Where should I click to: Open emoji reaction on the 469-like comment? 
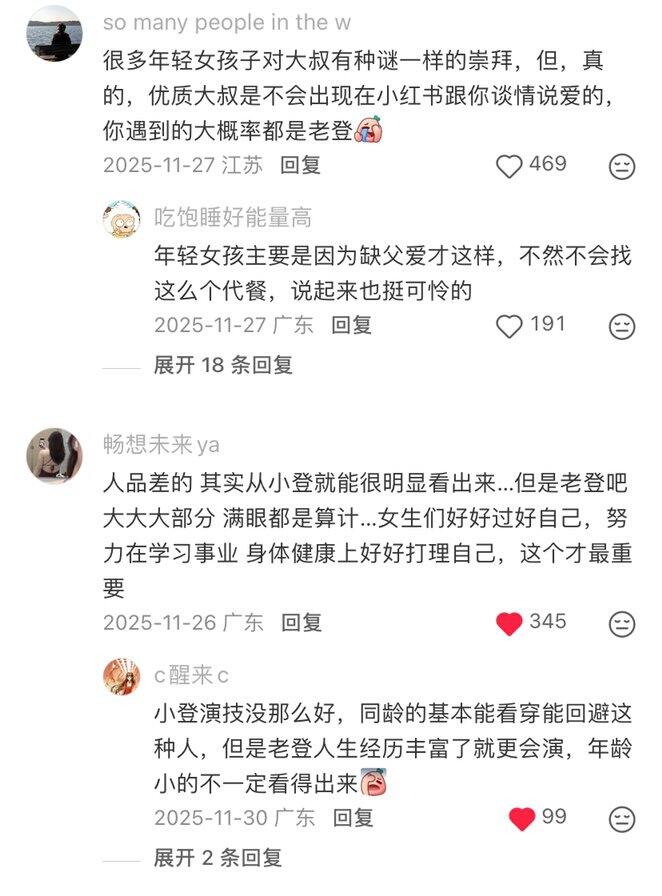click(x=622, y=166)
